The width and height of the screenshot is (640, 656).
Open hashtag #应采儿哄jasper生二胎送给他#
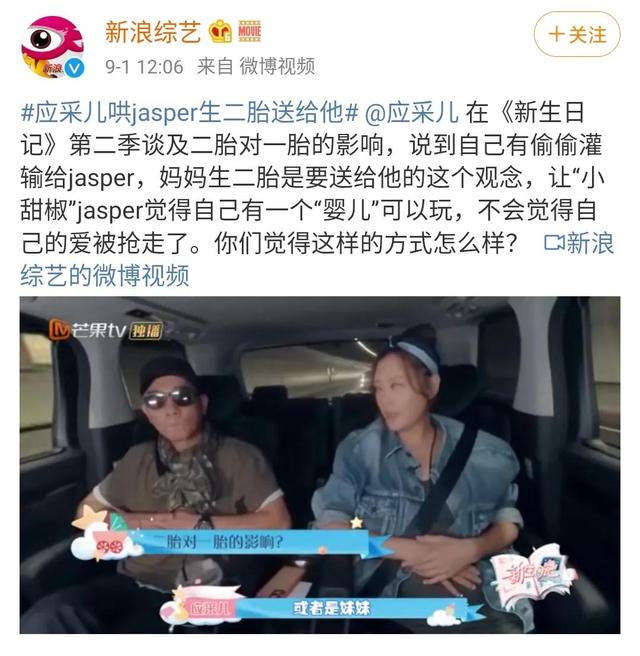pyautogui.click(x=189, y=109)
